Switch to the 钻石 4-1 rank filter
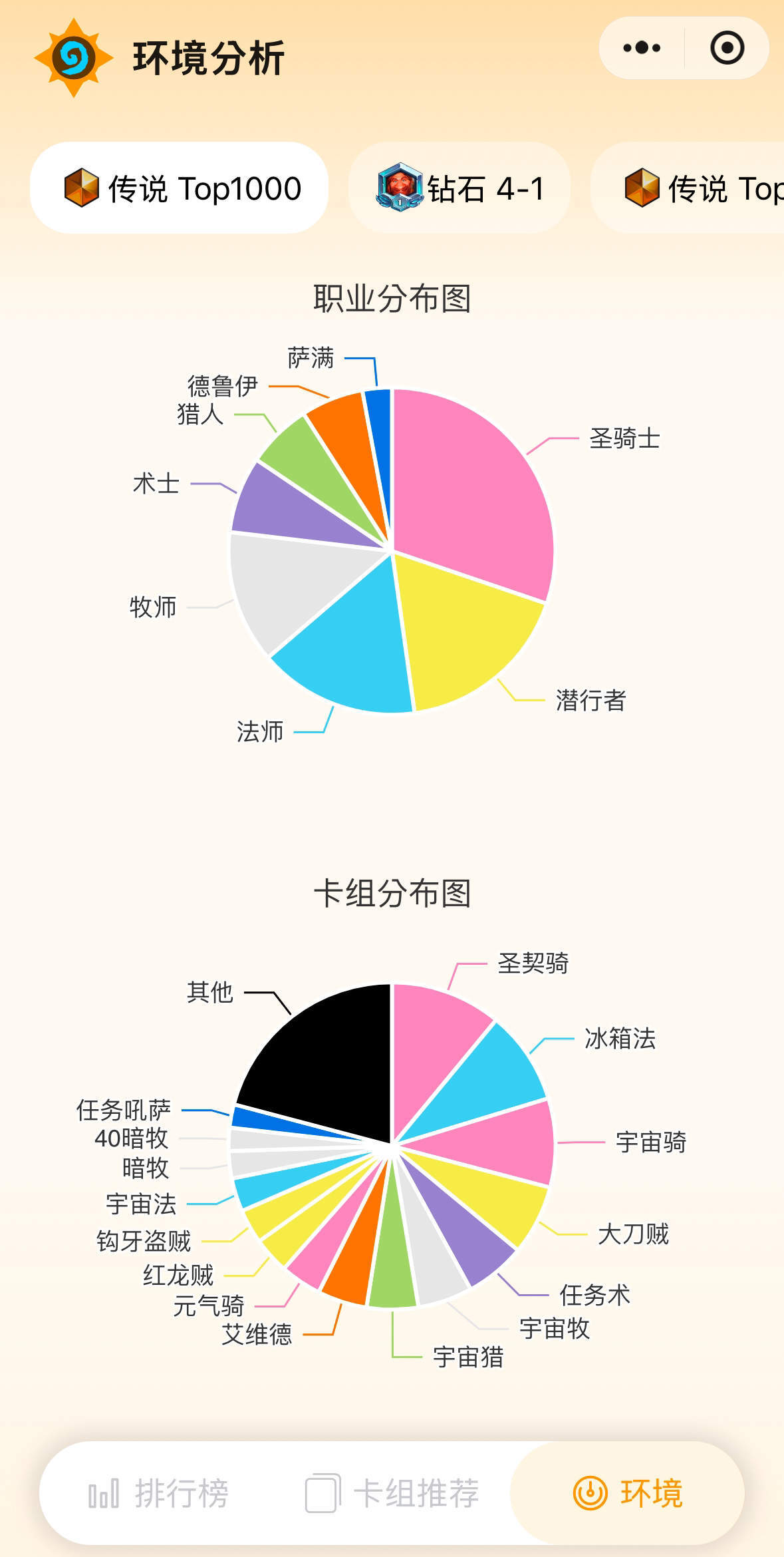The height and width of the screenshot is (1557, 784). point(460,188)
